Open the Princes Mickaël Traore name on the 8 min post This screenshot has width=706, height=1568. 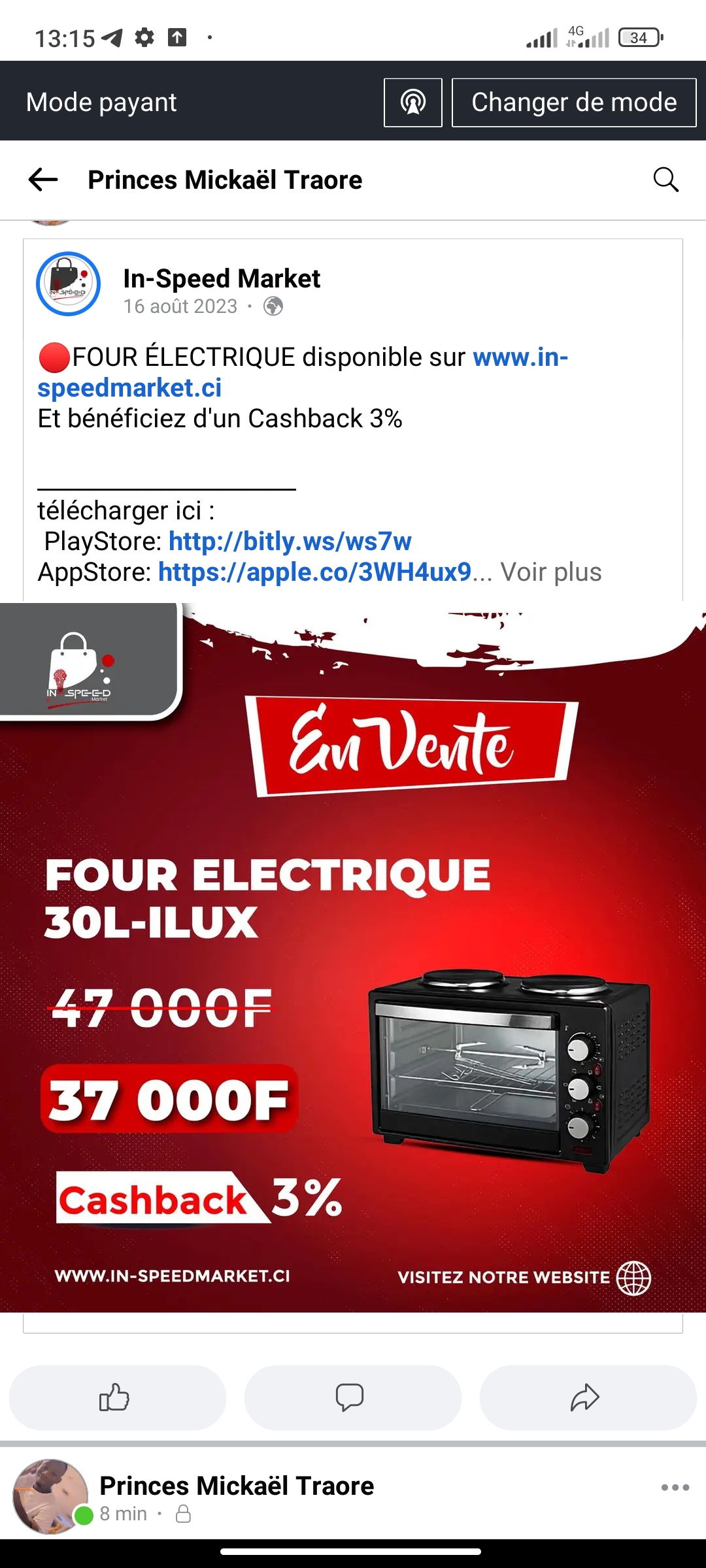237,1486
